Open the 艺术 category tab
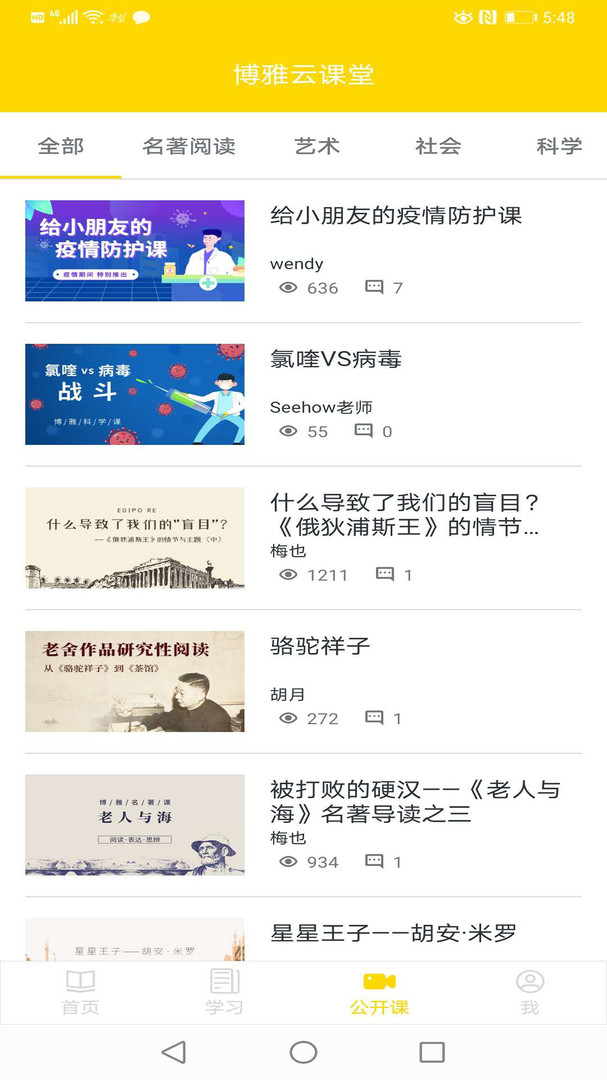The height and width of the screenshot is (1080, 607). (x=317, y=147)
